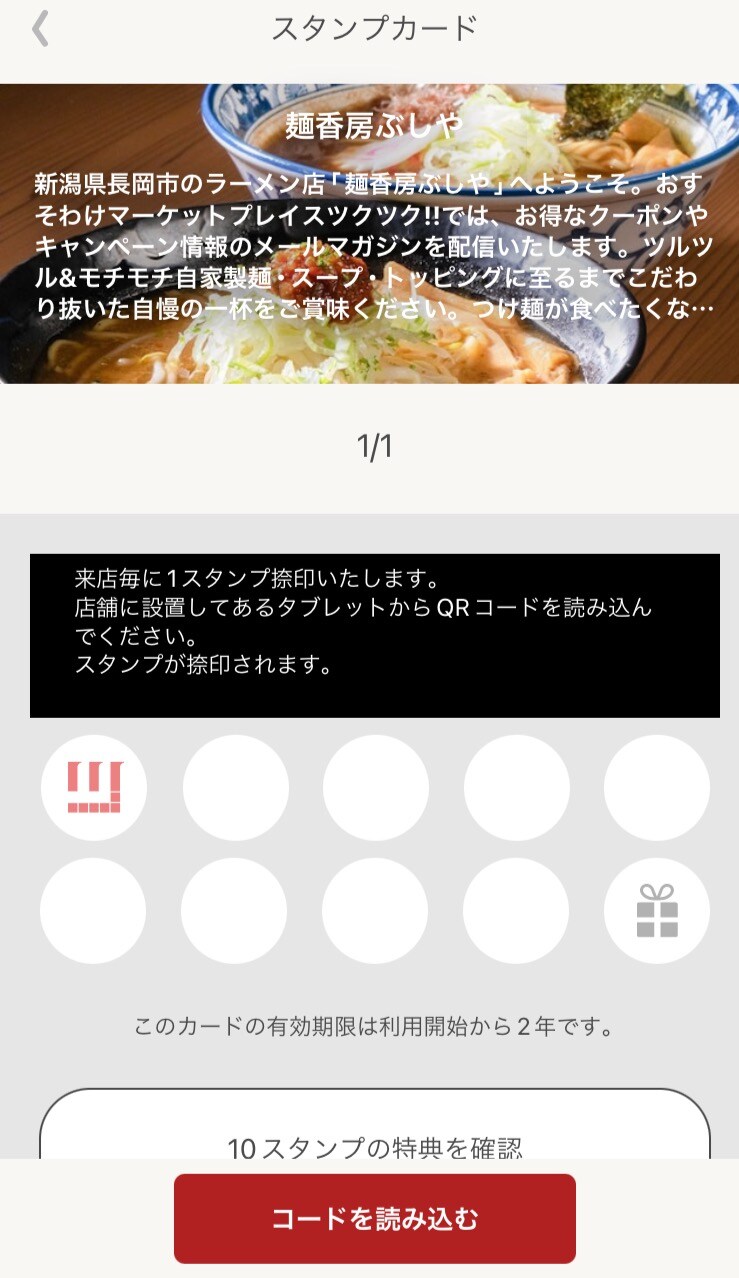Viewport: 739px width, 1278px height.
Task: Open the 麺香房ぶしや shop banner
Action: 370,233
